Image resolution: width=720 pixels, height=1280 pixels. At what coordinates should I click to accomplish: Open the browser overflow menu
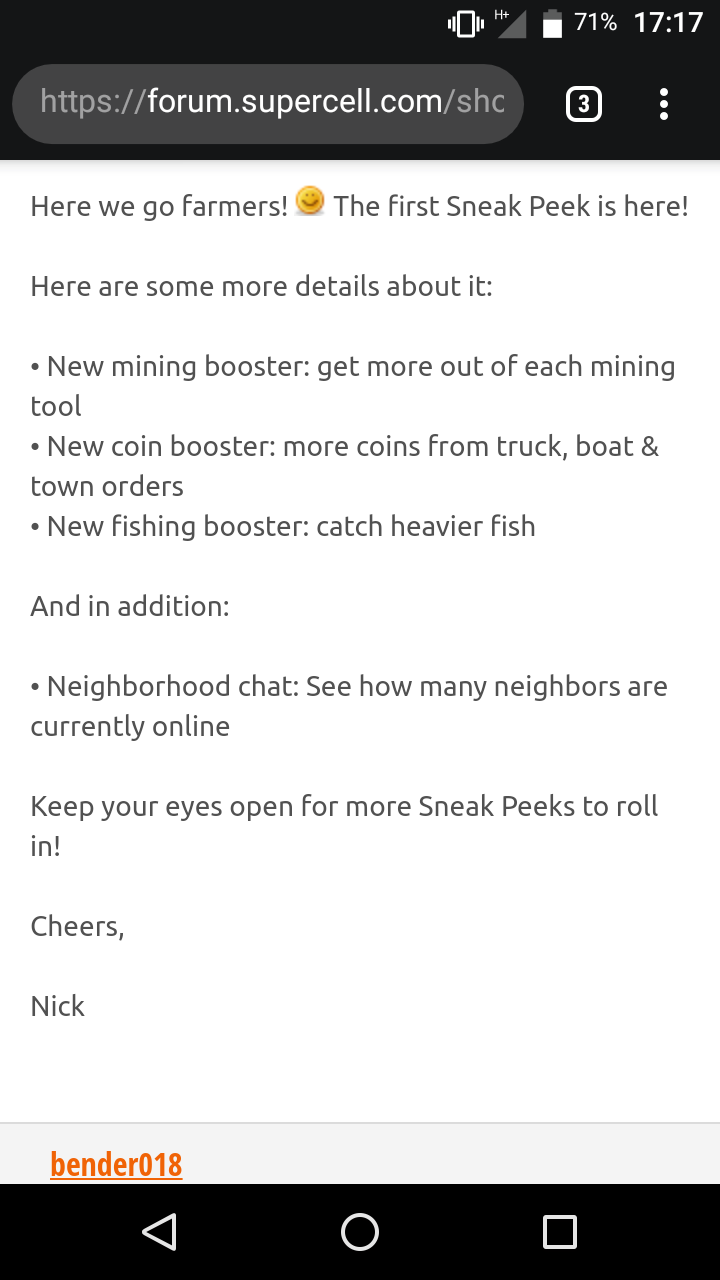point(664,104)
